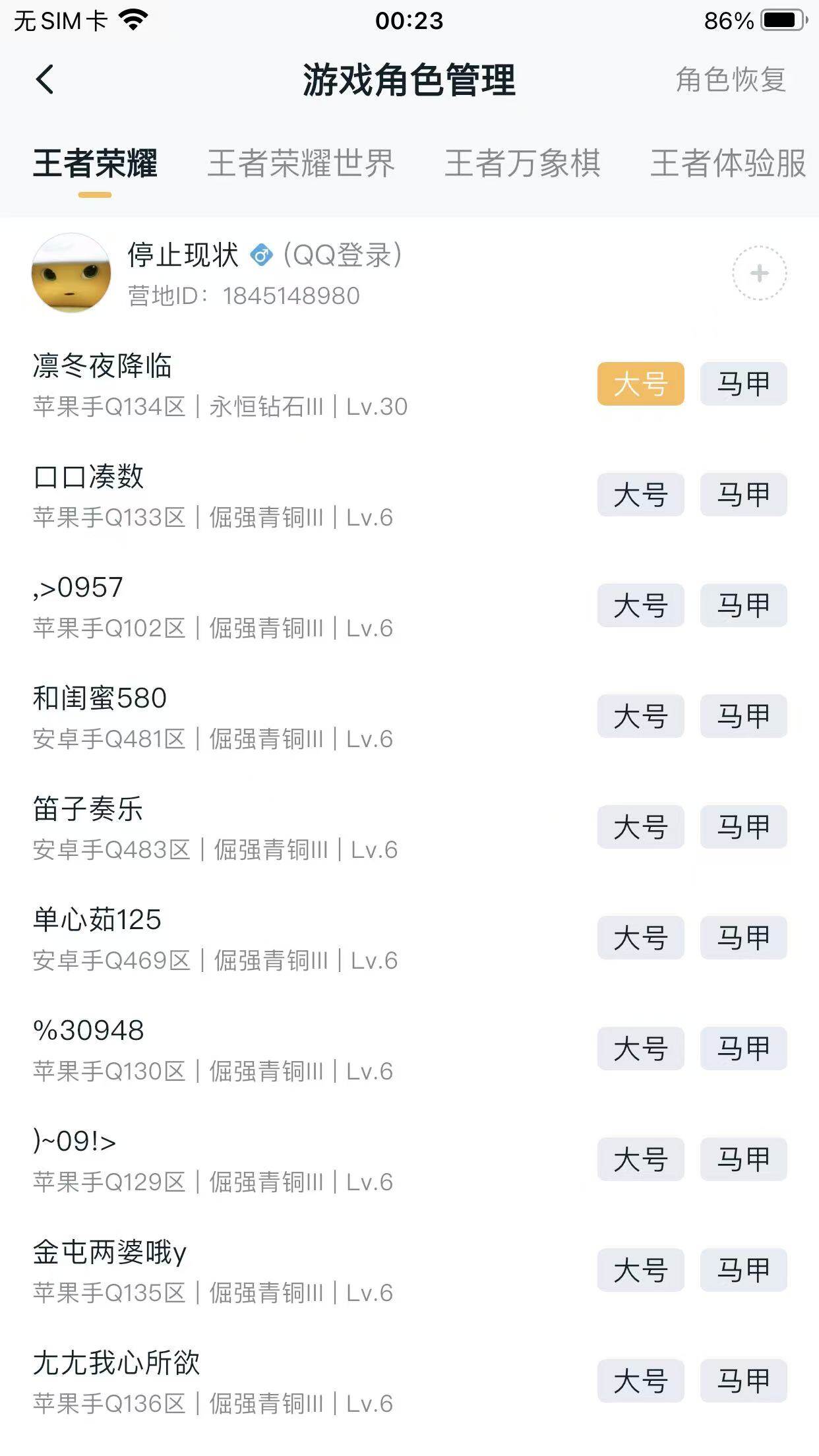Set 和闺蜜580 as 大号
This screenshot has height=1456, width=819.
(640, 717)
